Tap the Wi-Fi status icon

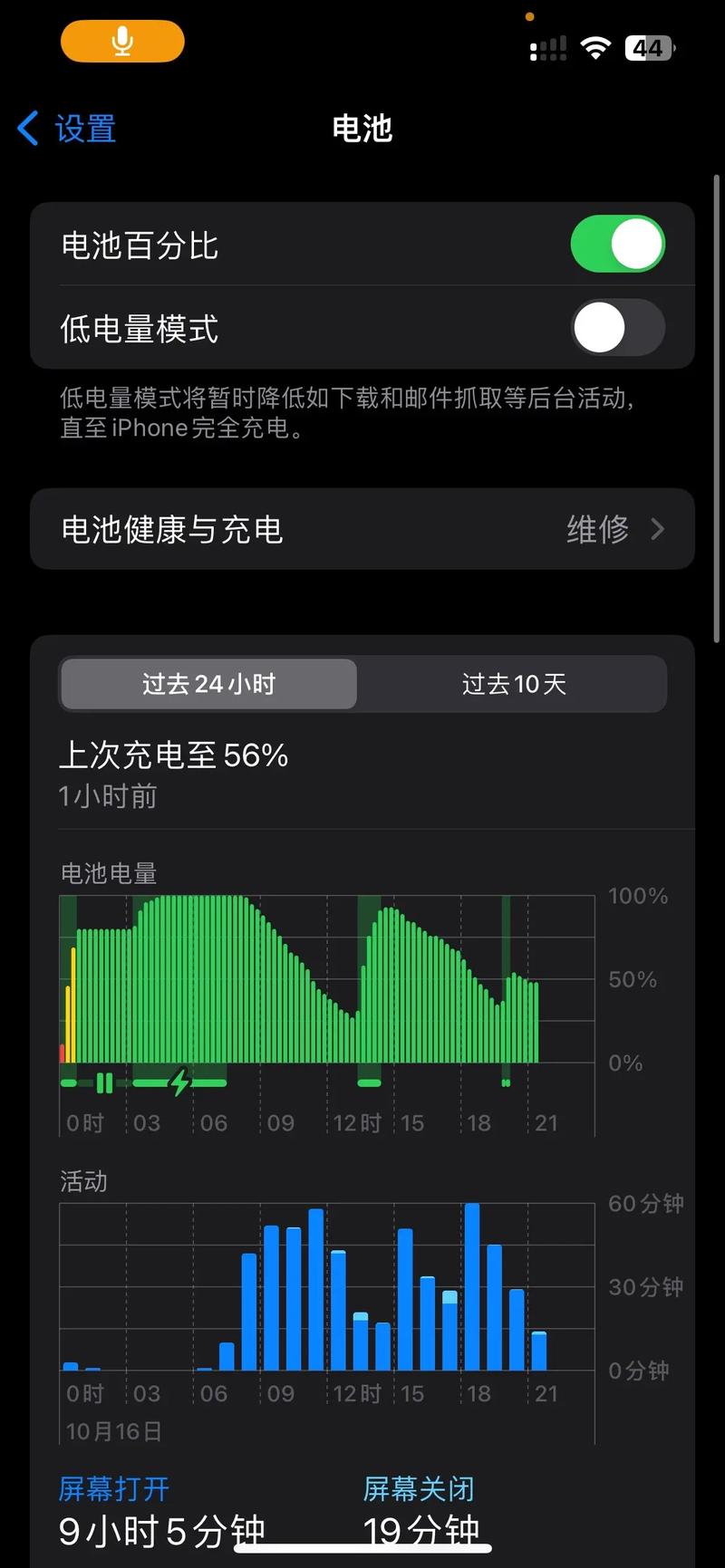coord(594,47)
